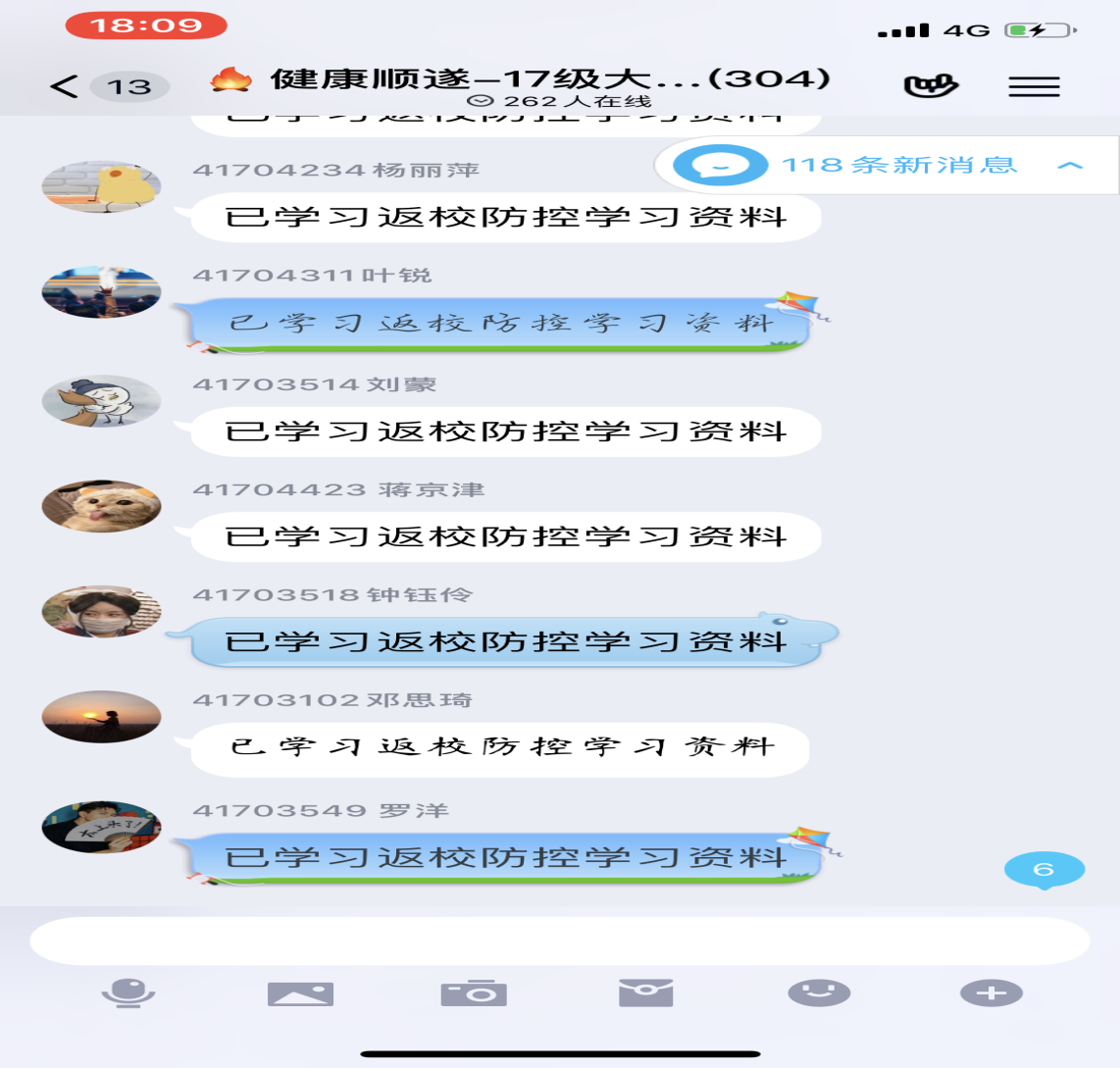View avatar of 罗洋

tap(101, 826)
